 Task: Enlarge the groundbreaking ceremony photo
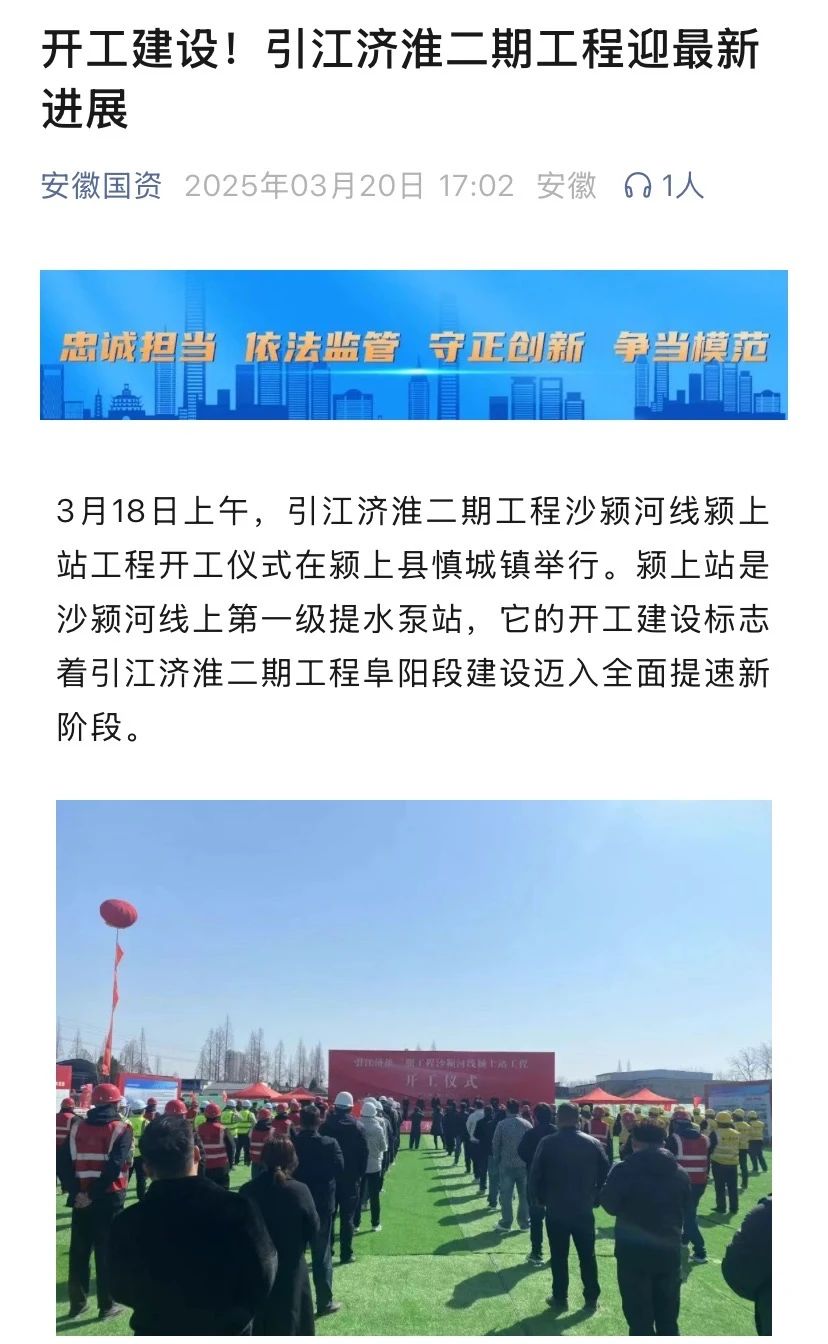tap(413, 1070)
